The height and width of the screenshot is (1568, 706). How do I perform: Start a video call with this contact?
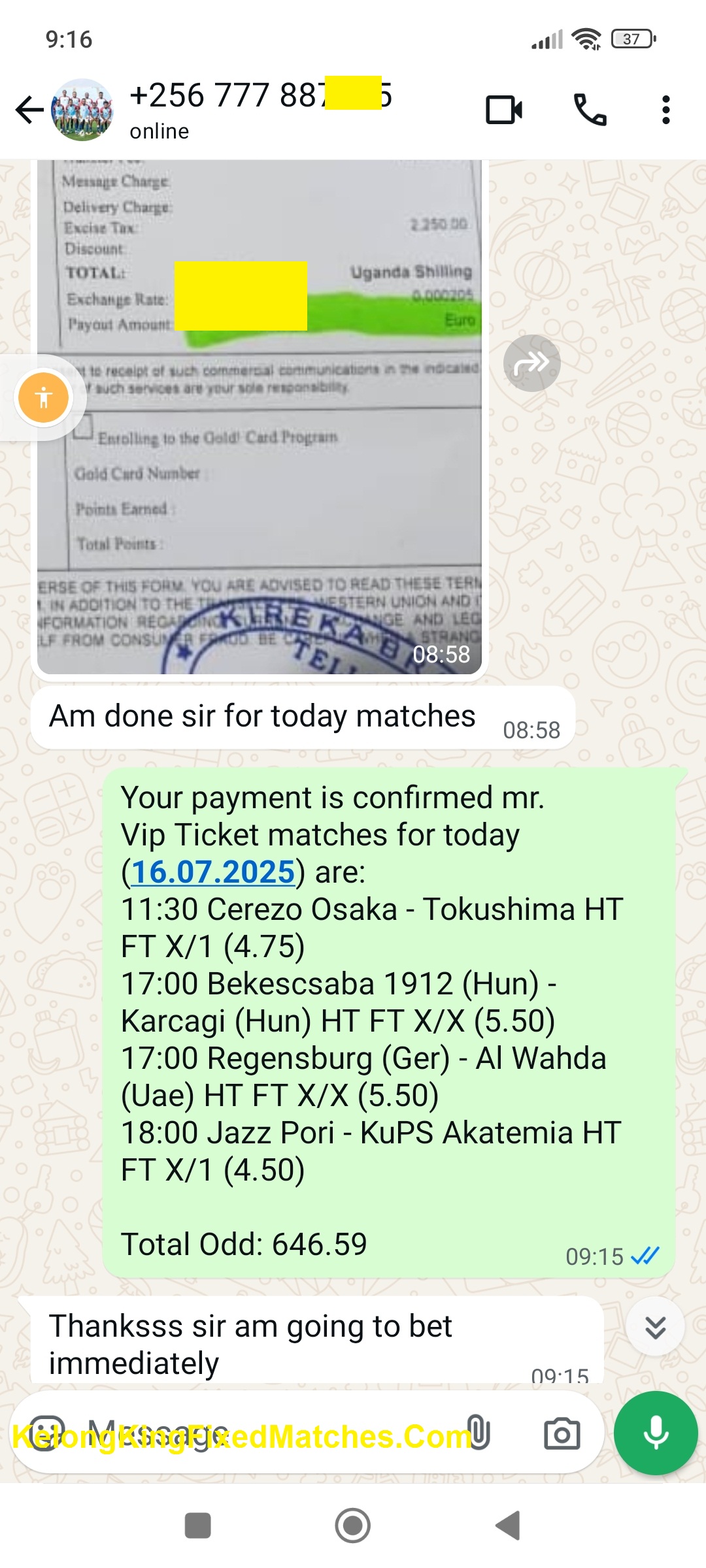(x=503, y=110)
